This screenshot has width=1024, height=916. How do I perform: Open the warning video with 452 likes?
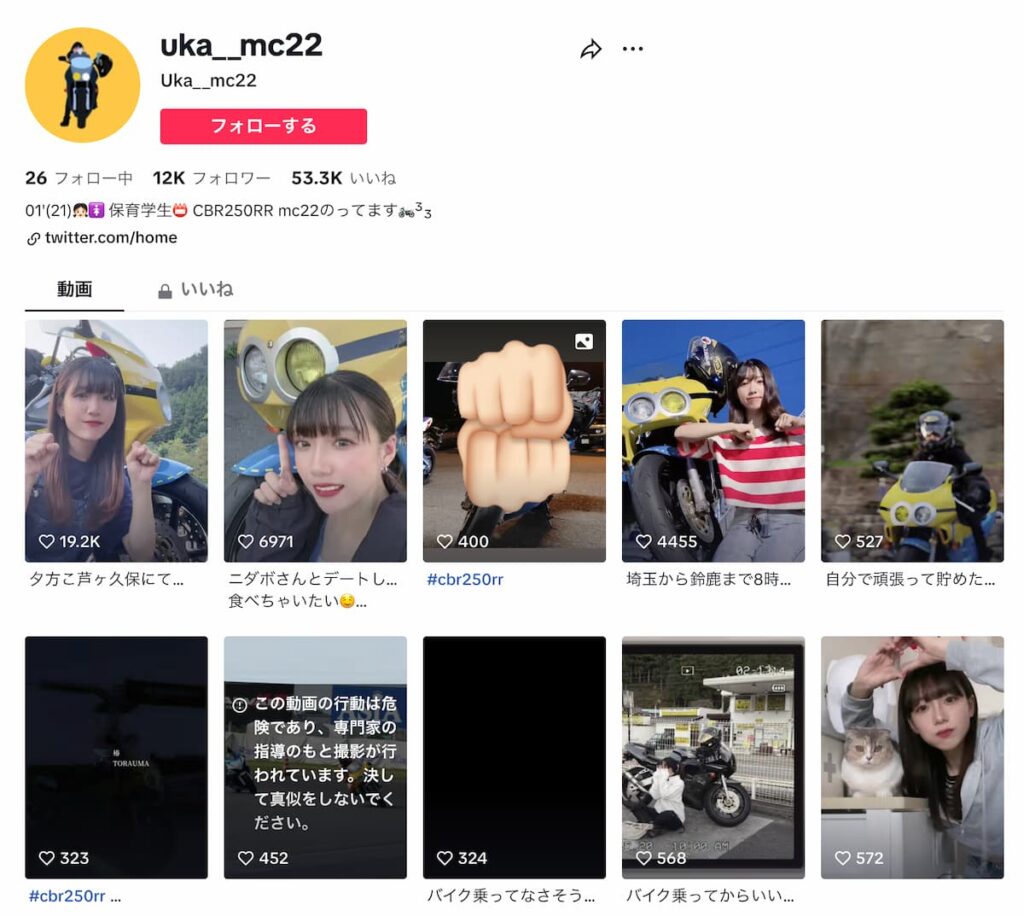315,757
